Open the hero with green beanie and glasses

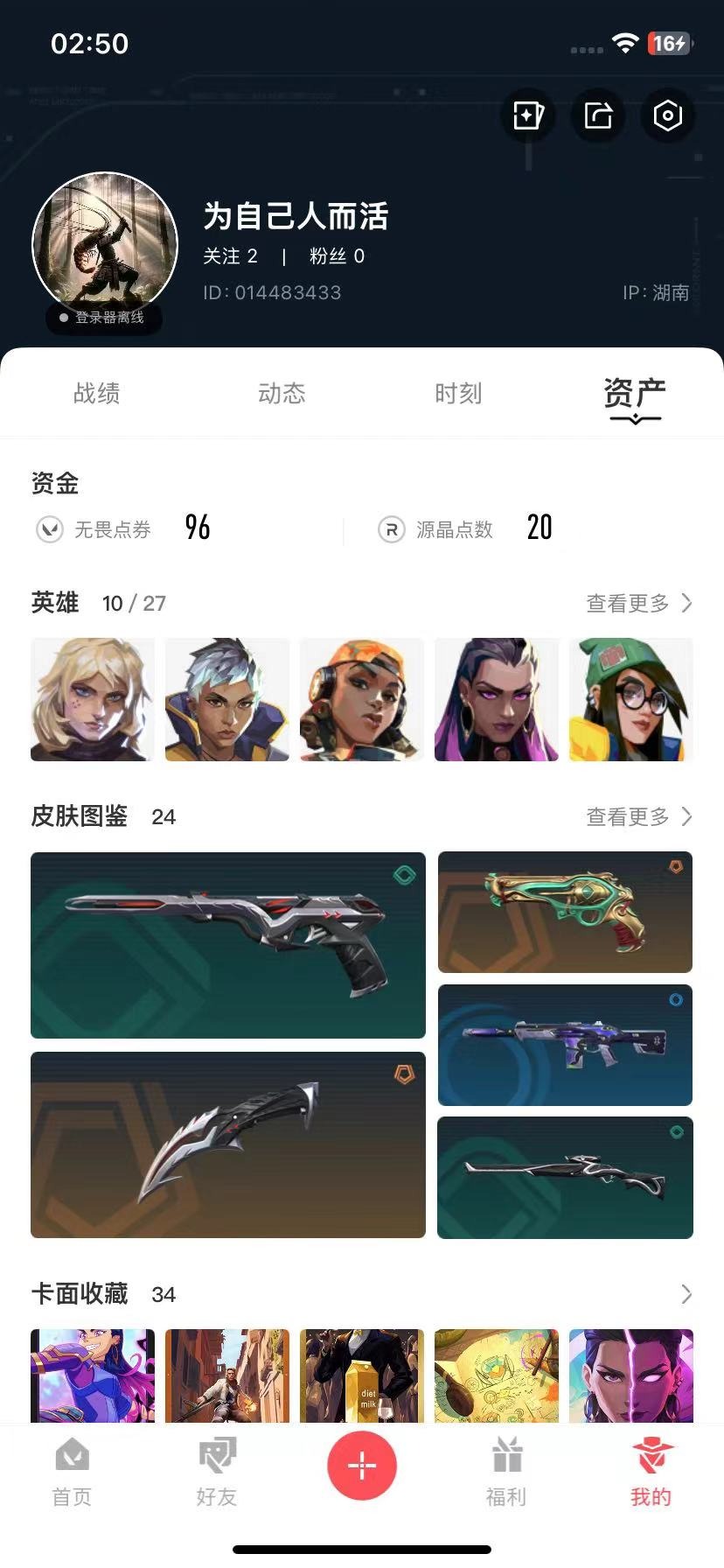coord(630,699)
